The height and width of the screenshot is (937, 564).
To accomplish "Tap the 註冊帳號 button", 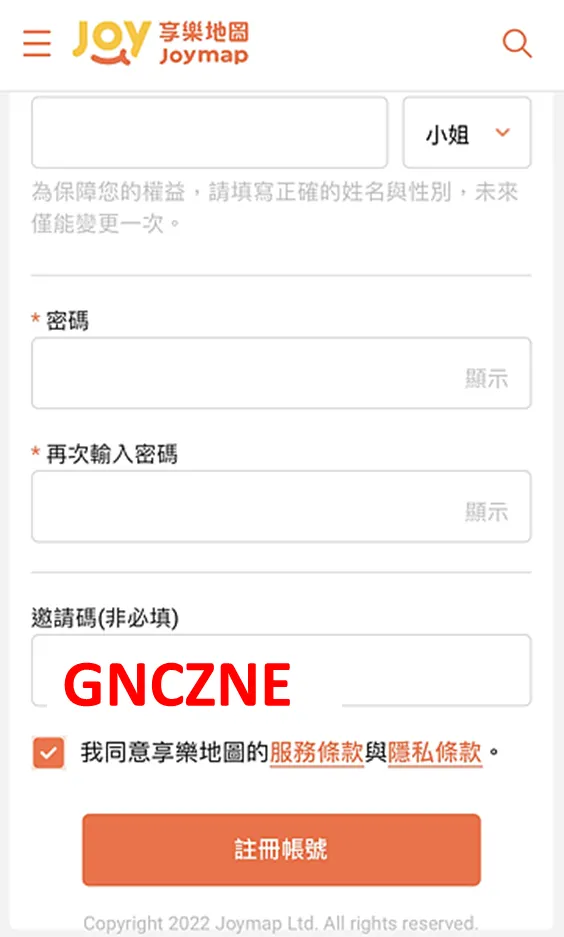I will (281, 849).
